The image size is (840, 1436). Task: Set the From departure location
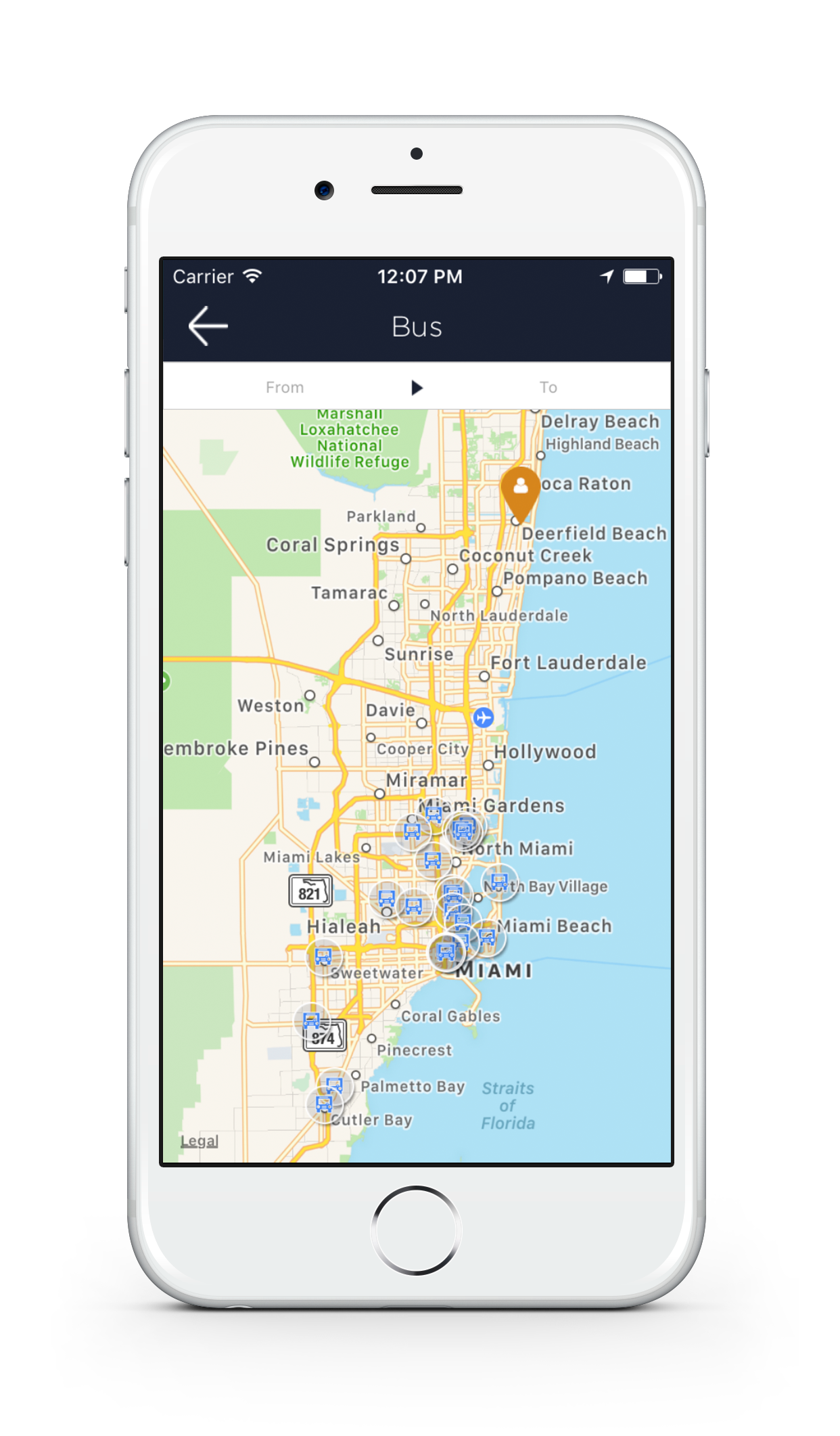point(285,387)
